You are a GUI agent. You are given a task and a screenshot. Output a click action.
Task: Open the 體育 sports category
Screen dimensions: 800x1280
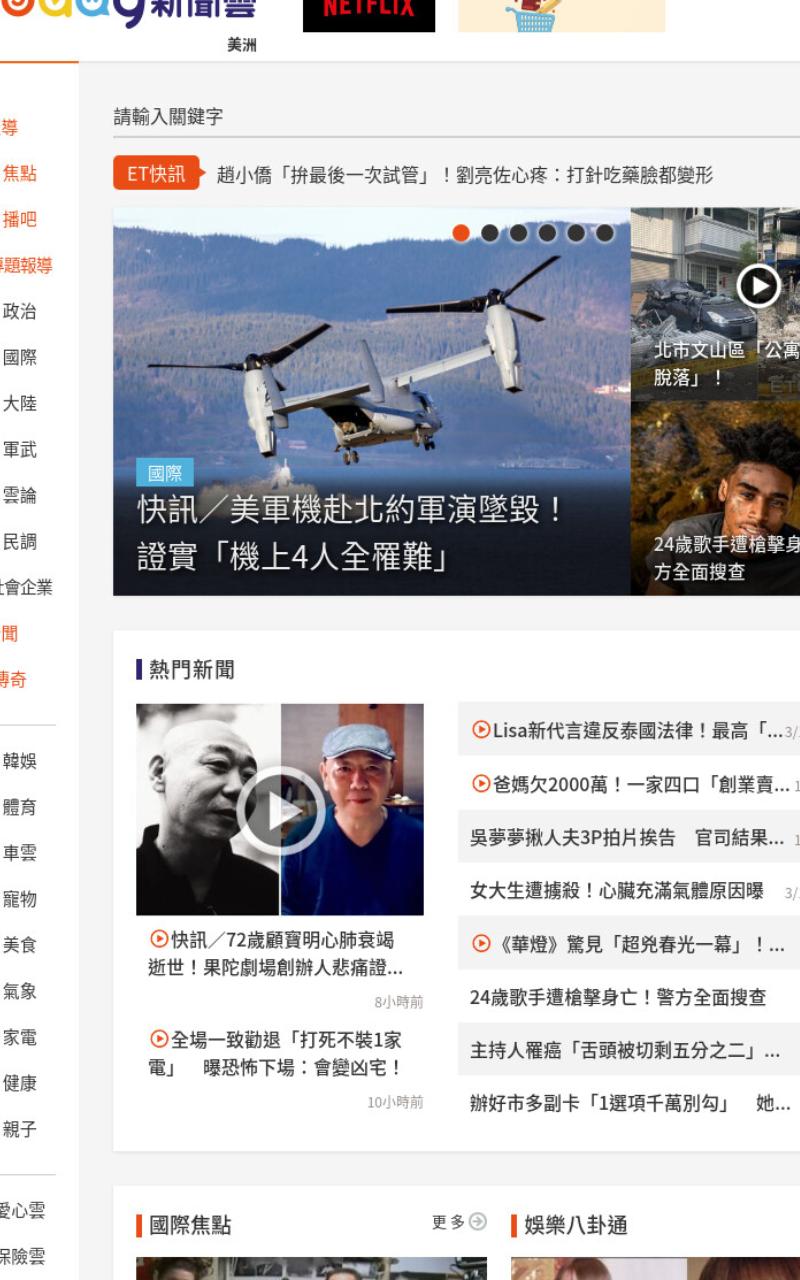(19, 807)
